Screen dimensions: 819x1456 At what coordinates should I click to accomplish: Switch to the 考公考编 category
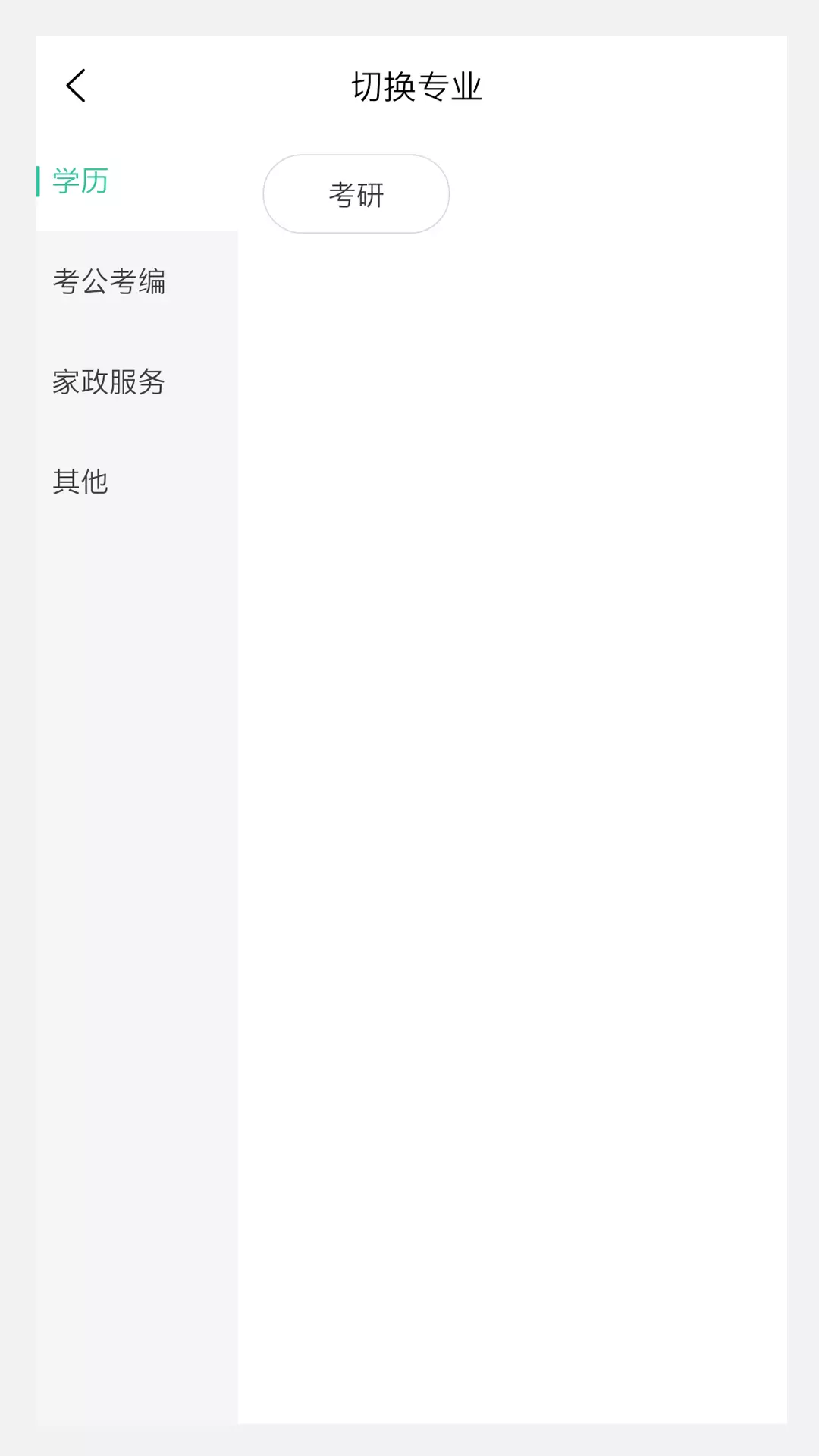136,281
